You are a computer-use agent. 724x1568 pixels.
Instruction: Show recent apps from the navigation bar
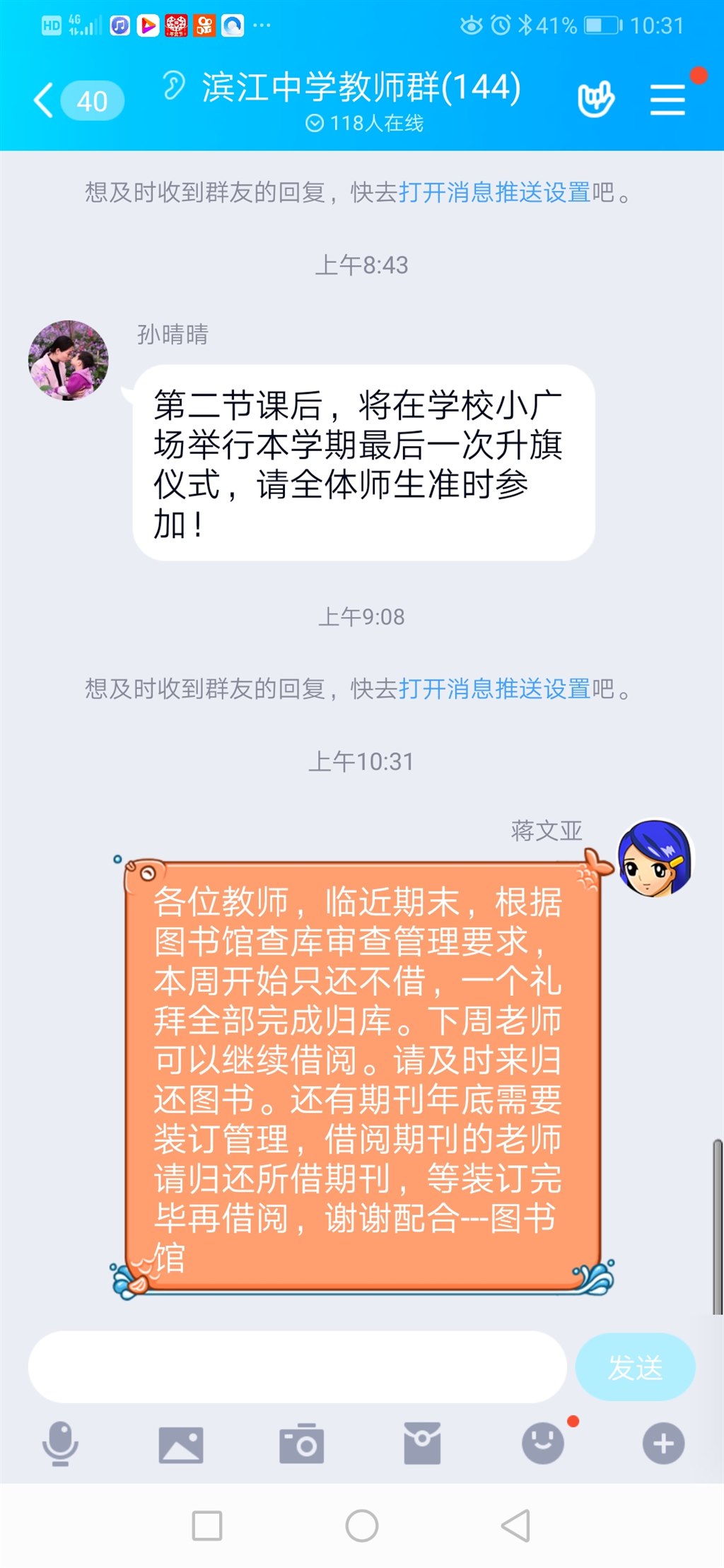coord(207,1526)
